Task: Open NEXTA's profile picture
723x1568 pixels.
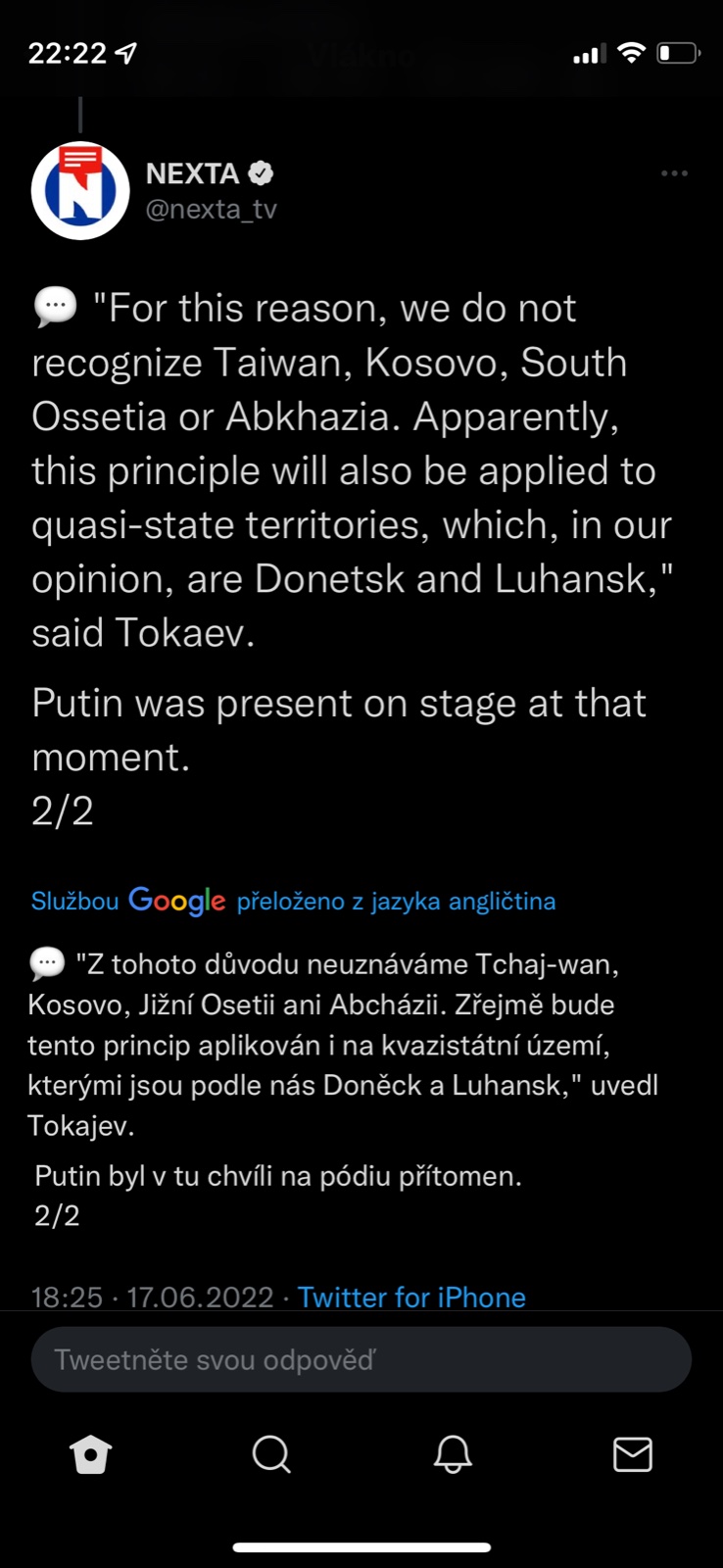Action: click(80, 192)
